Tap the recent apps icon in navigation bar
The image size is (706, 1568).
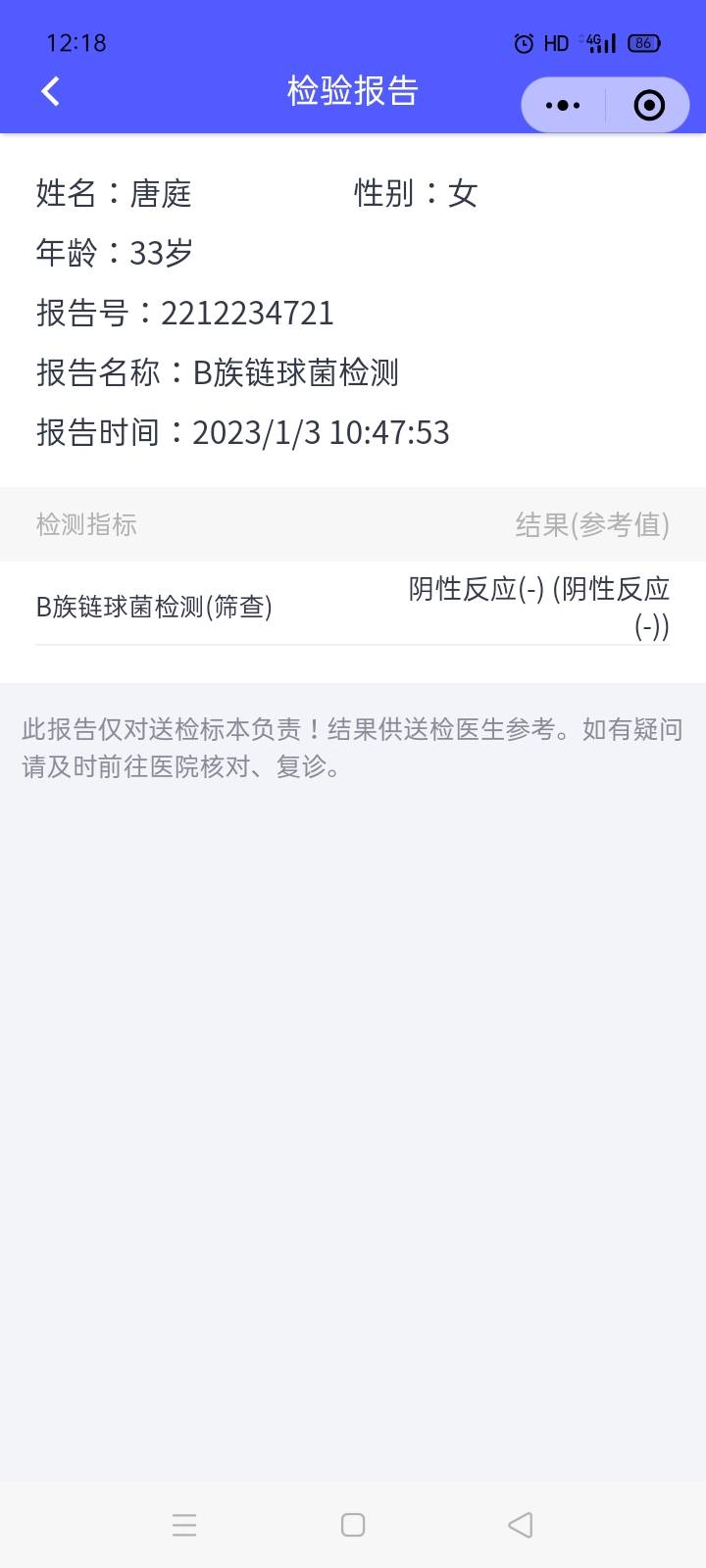pos(184,1525)
